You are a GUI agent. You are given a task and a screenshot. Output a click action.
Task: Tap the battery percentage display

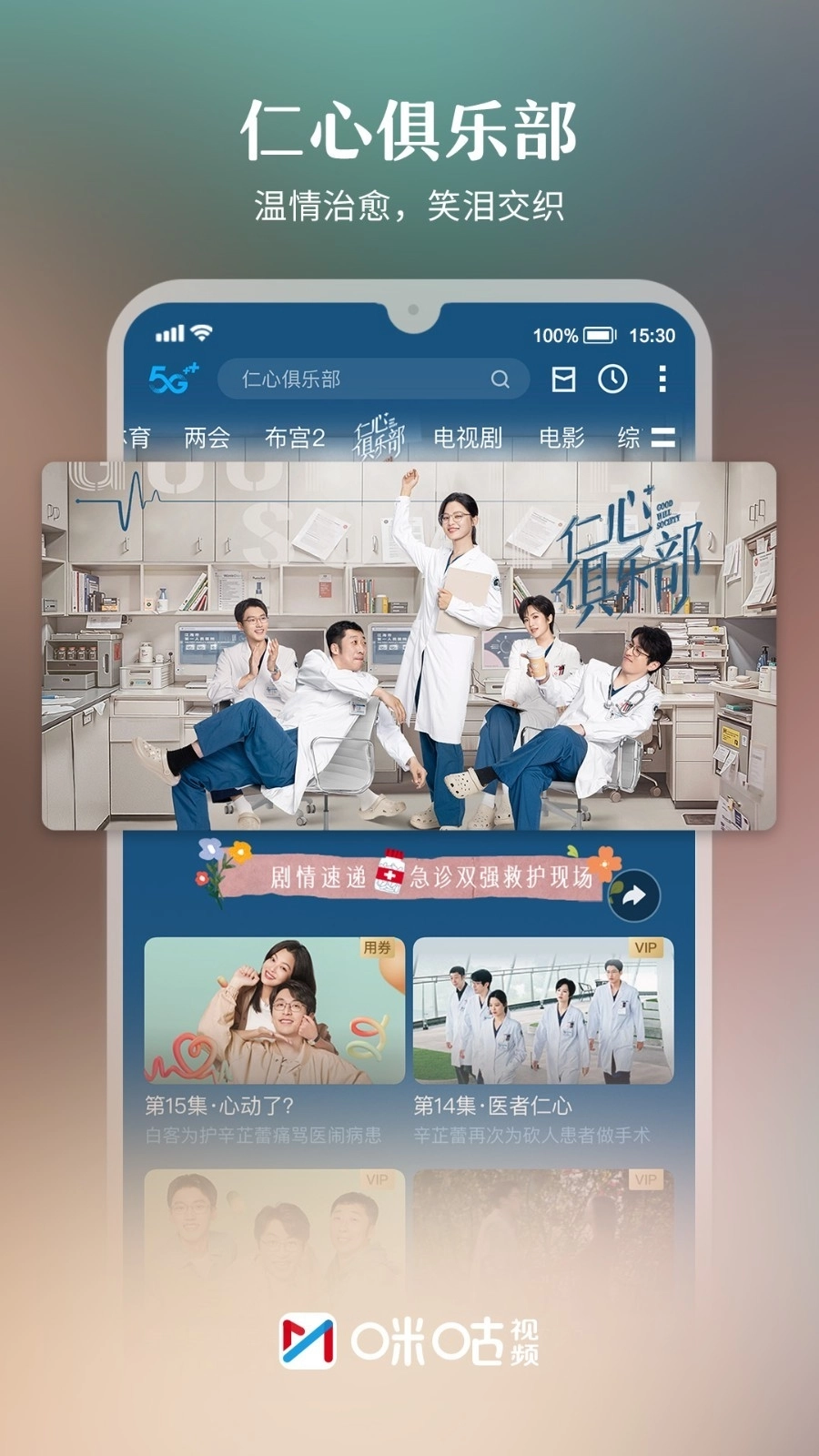556,334
